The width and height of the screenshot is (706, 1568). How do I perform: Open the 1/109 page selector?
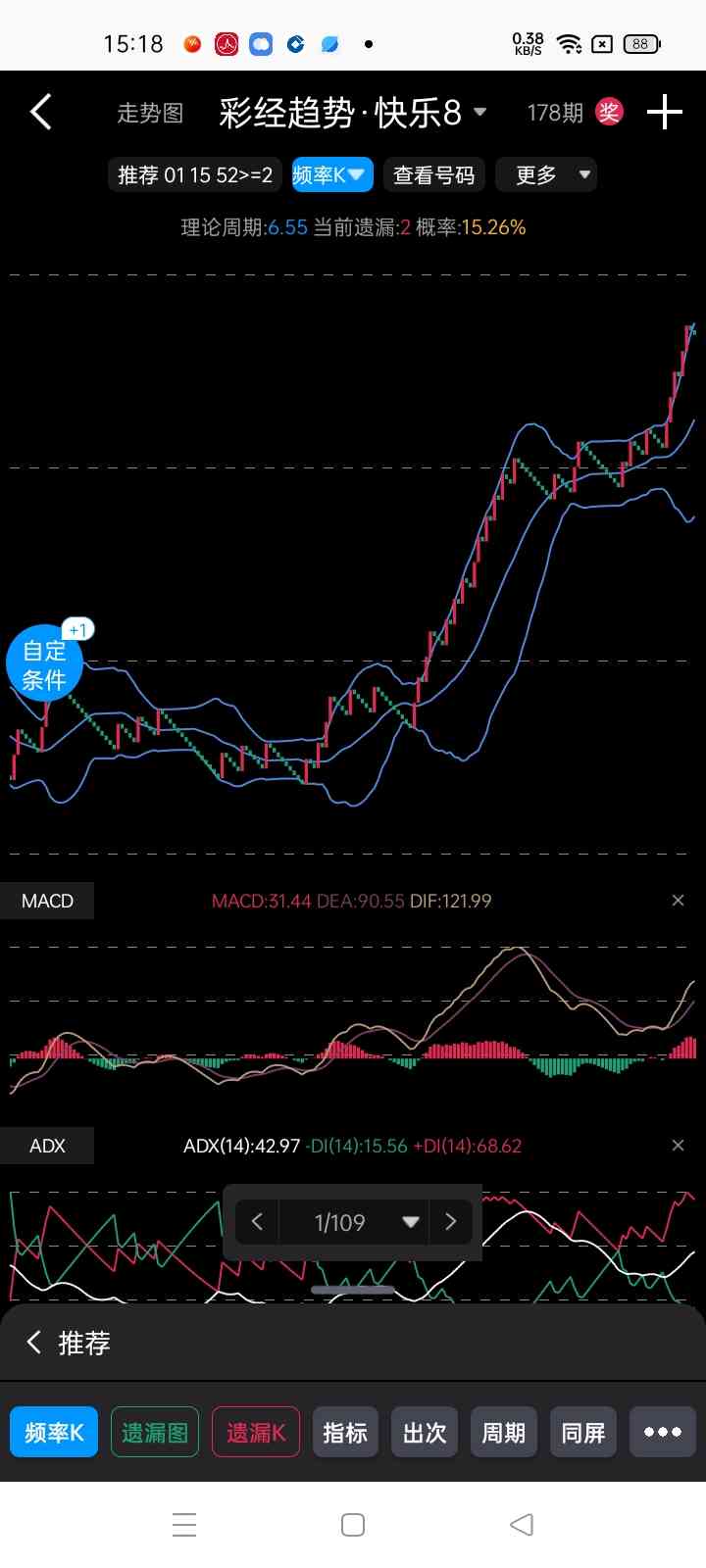354,1222
